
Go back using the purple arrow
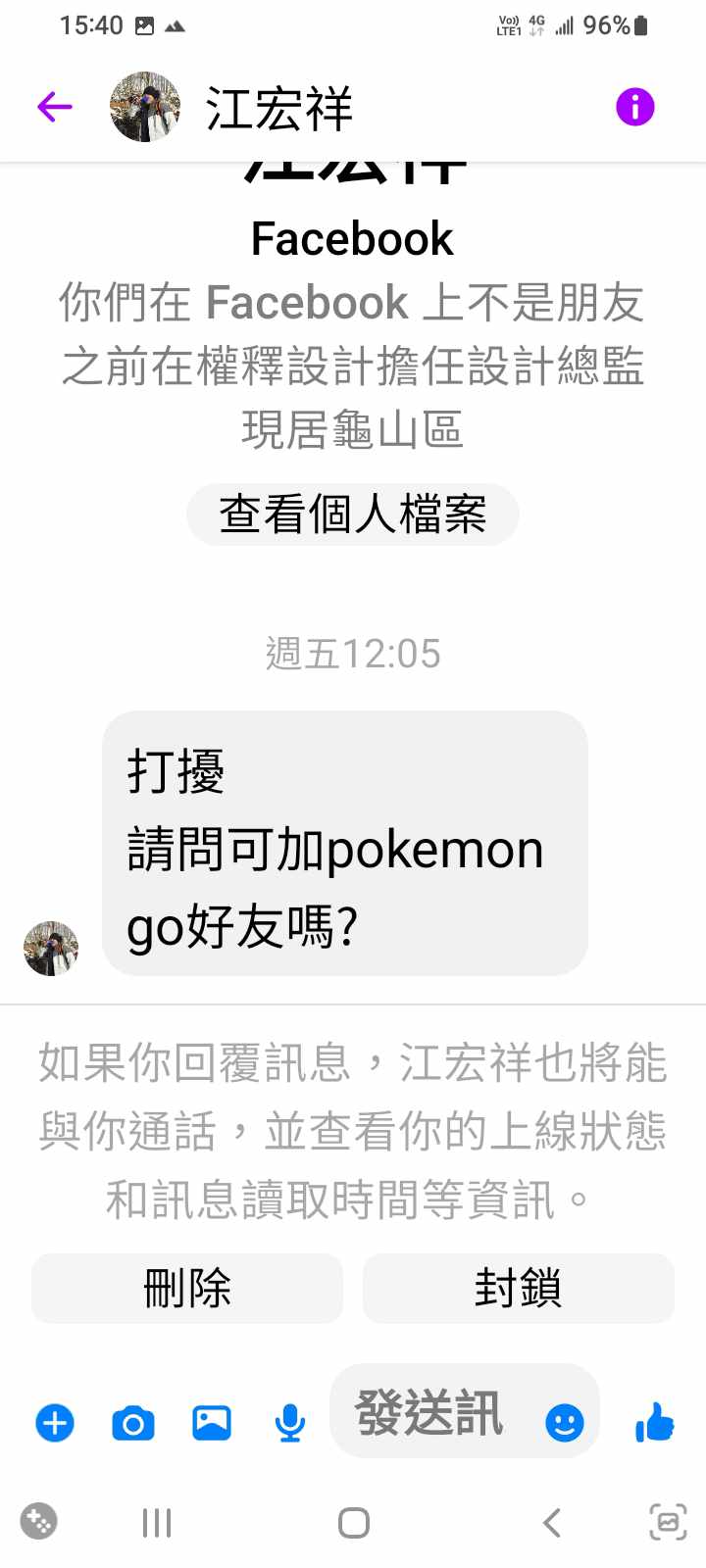click(55, 107)
